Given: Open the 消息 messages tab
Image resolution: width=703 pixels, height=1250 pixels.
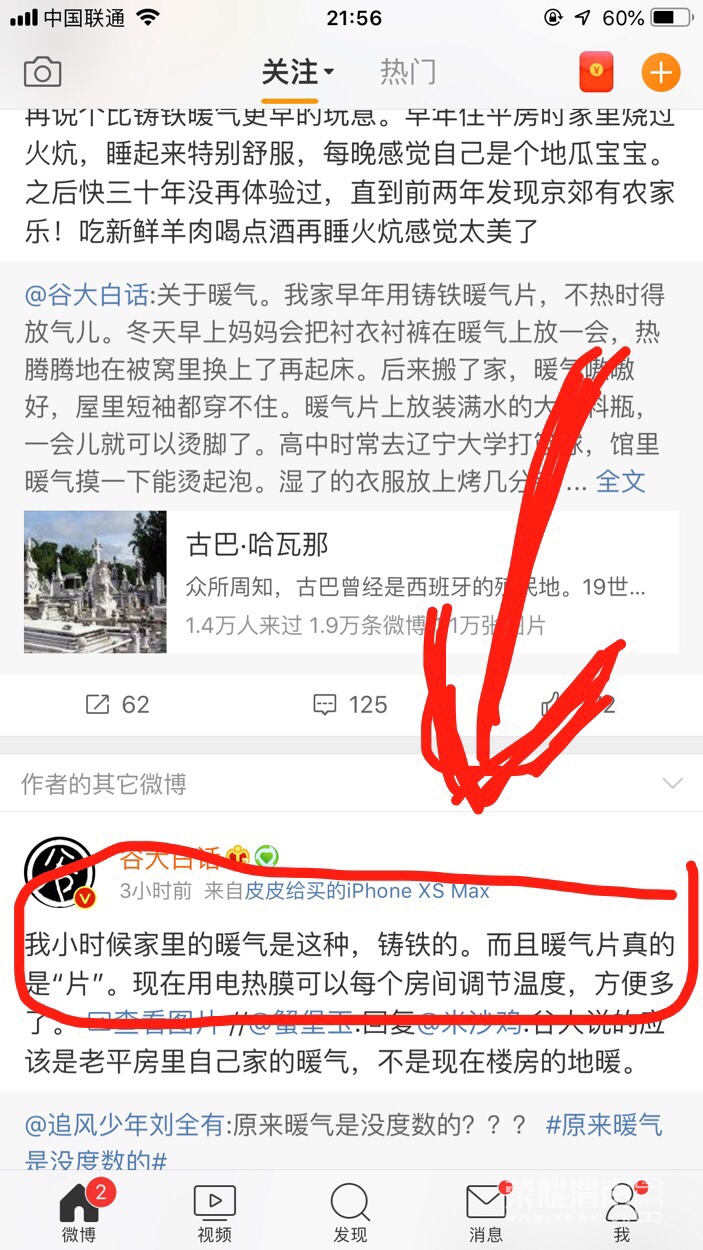Looking at the screenshot, I should [486, 1210].
